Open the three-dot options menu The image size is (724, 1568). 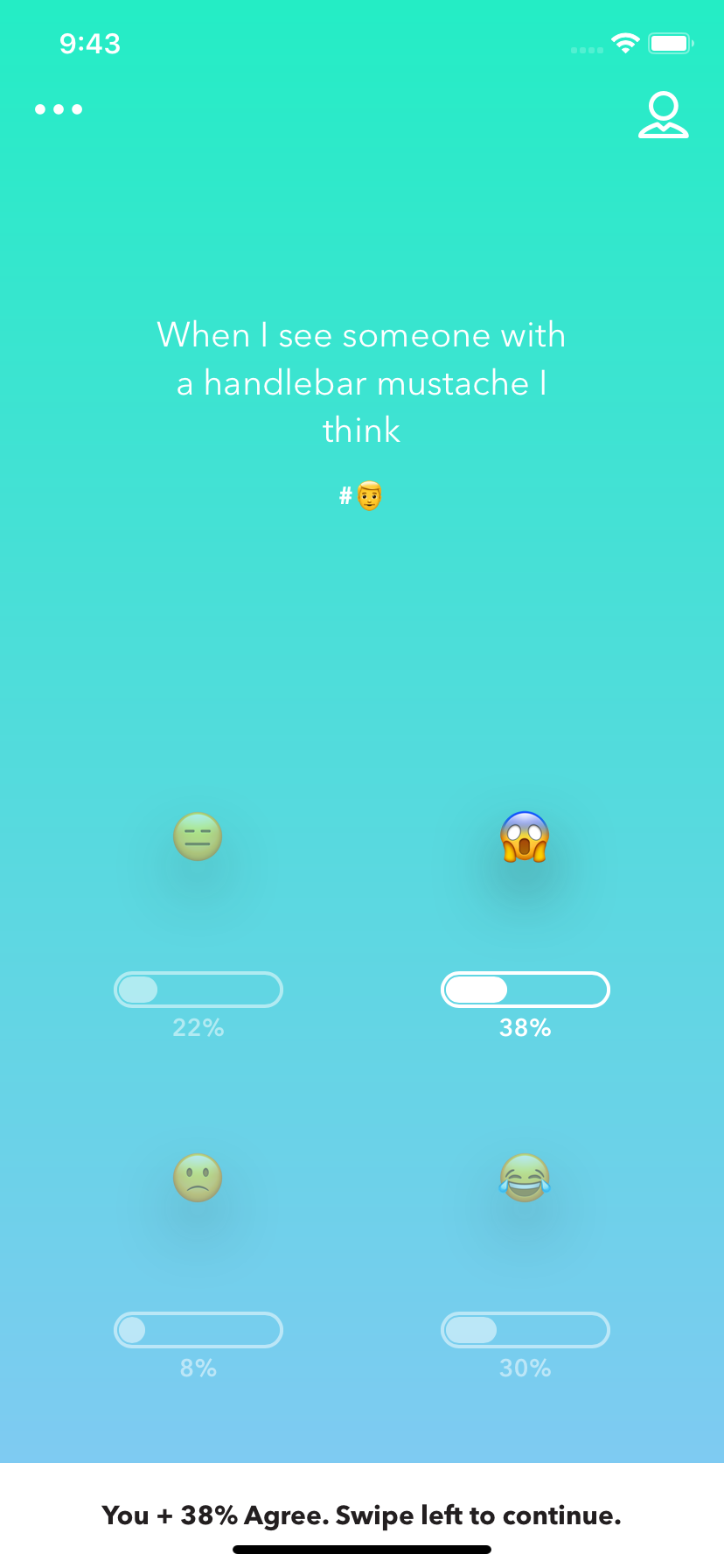point(59,109)
